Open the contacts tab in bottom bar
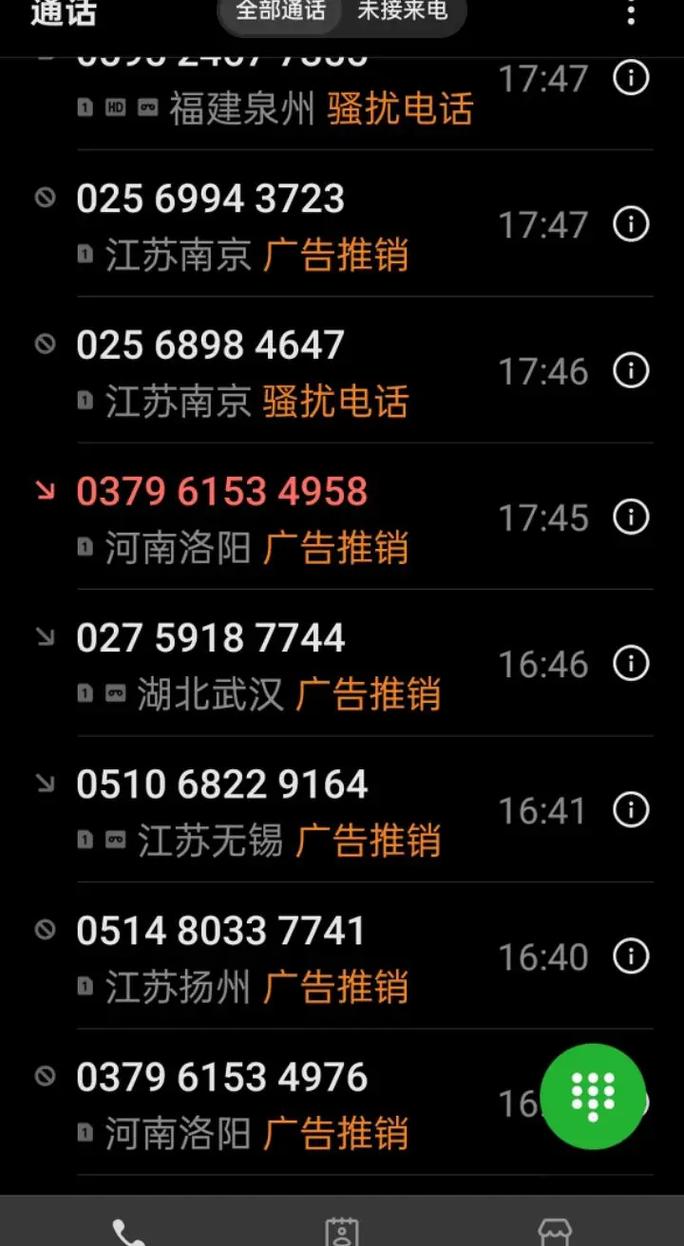Screen dimensions: 684x1246 [x=342, y=1230]
